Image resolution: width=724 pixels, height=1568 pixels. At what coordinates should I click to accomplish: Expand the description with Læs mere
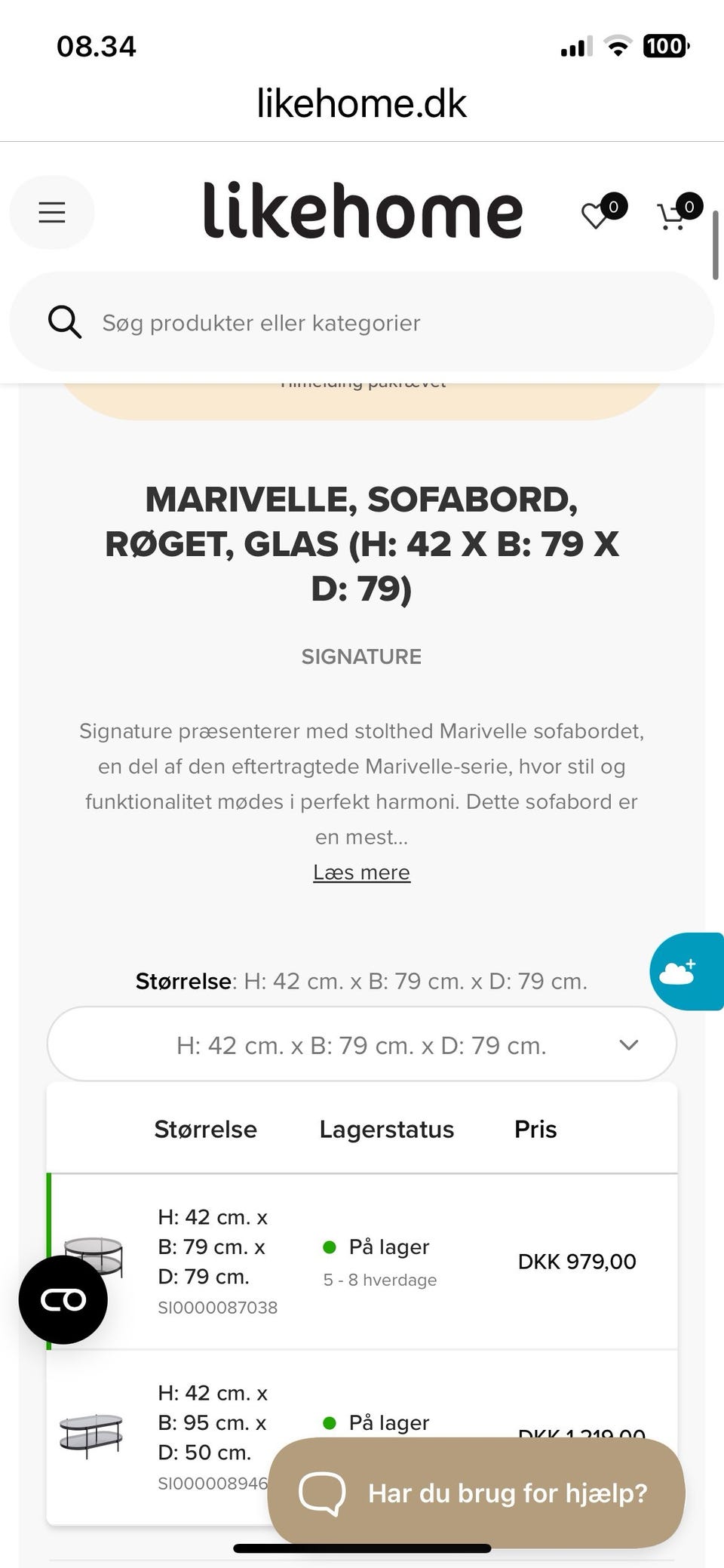click(x=362, y=872)
